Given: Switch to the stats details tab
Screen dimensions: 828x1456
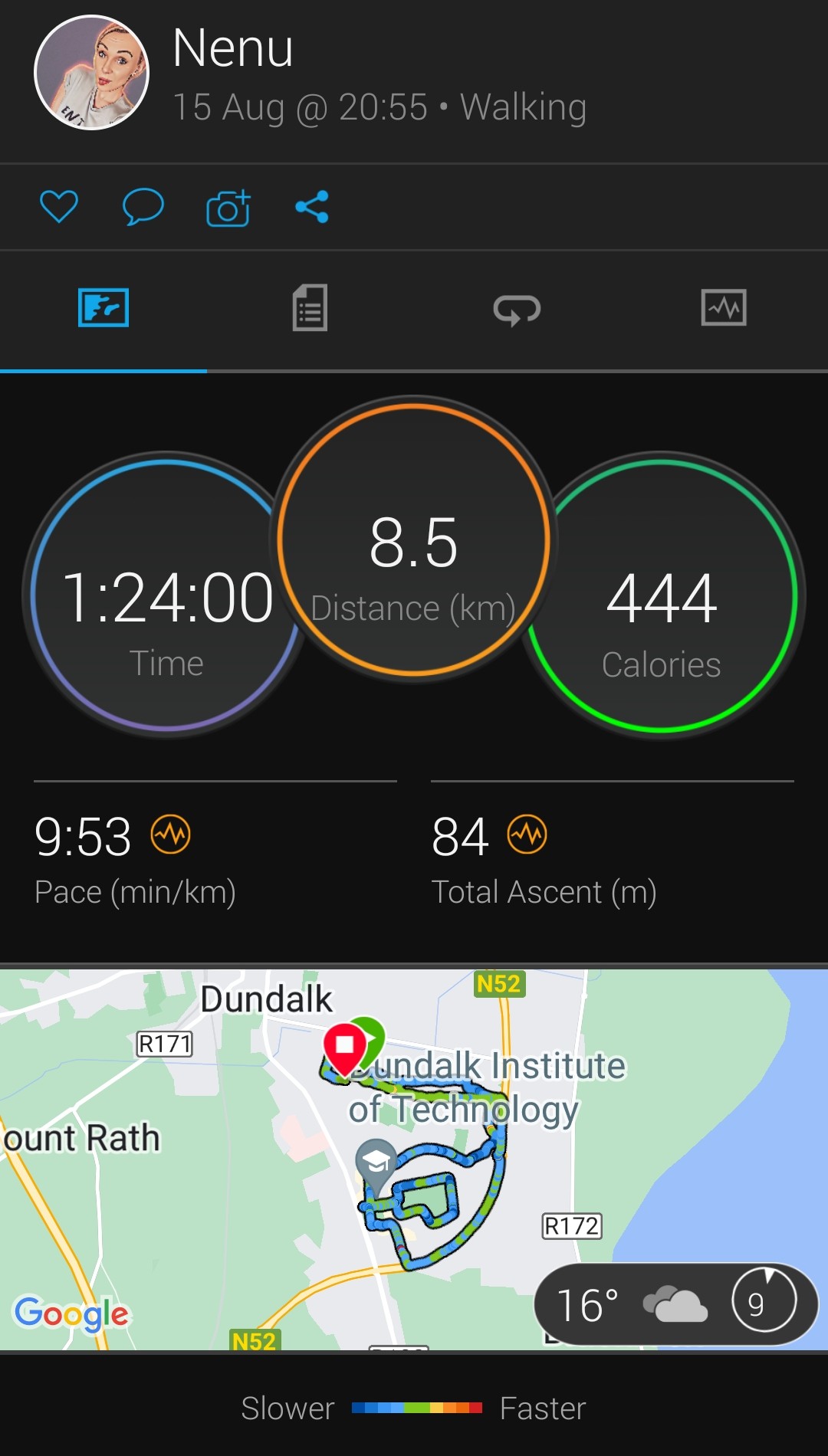Looking at the screenshot, I should pyautogui.click(x=310, y=308).
